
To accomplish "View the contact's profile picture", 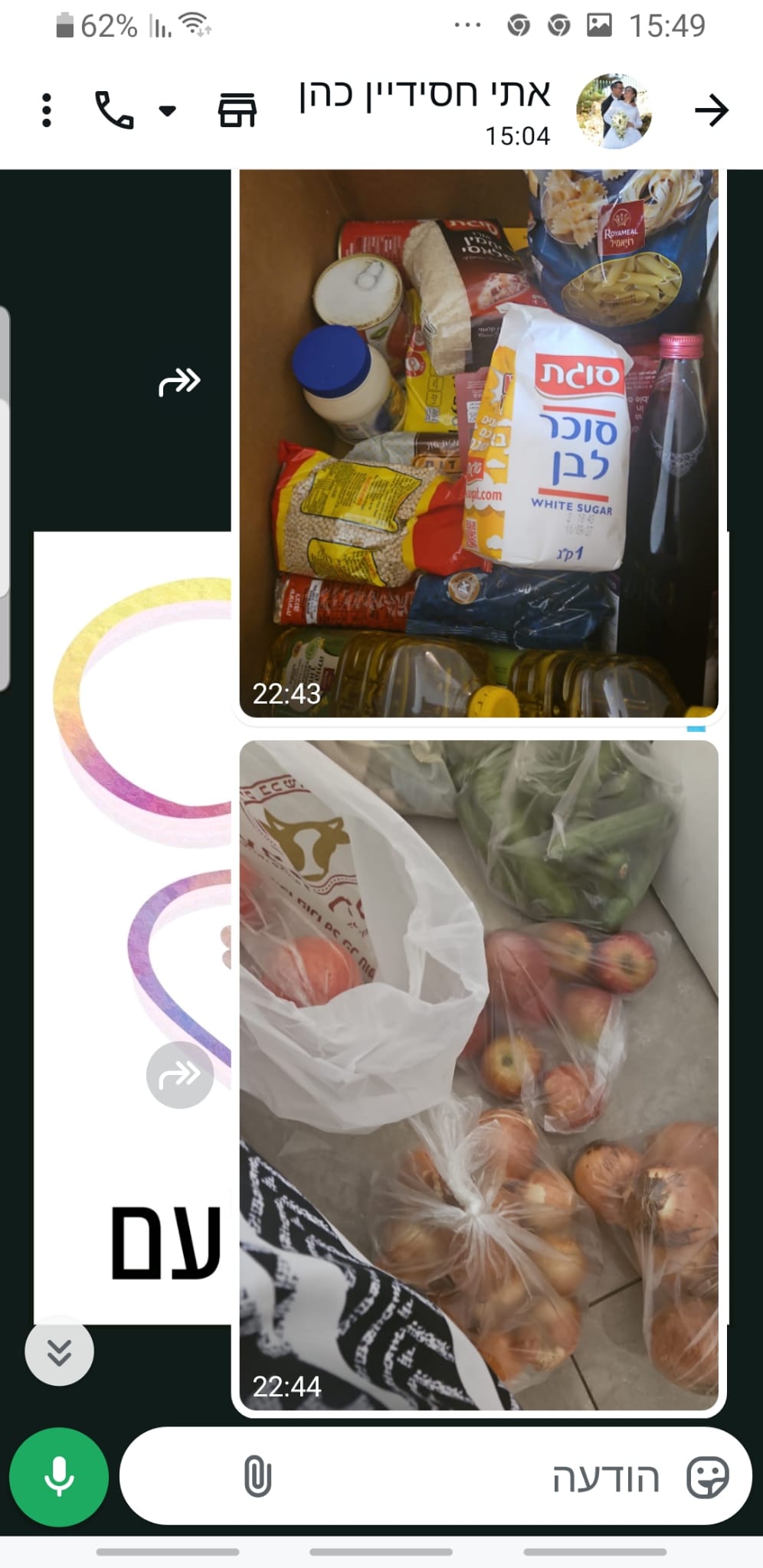I will 614,111.
